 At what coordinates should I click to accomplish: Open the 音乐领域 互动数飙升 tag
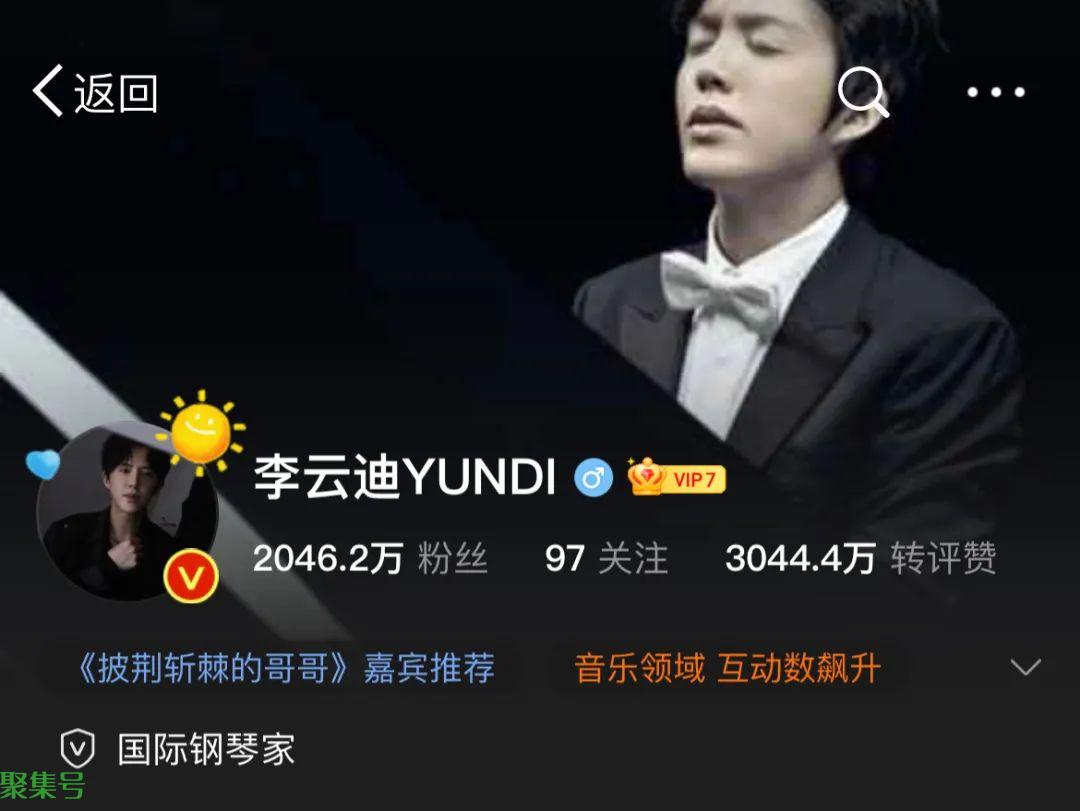727,667
